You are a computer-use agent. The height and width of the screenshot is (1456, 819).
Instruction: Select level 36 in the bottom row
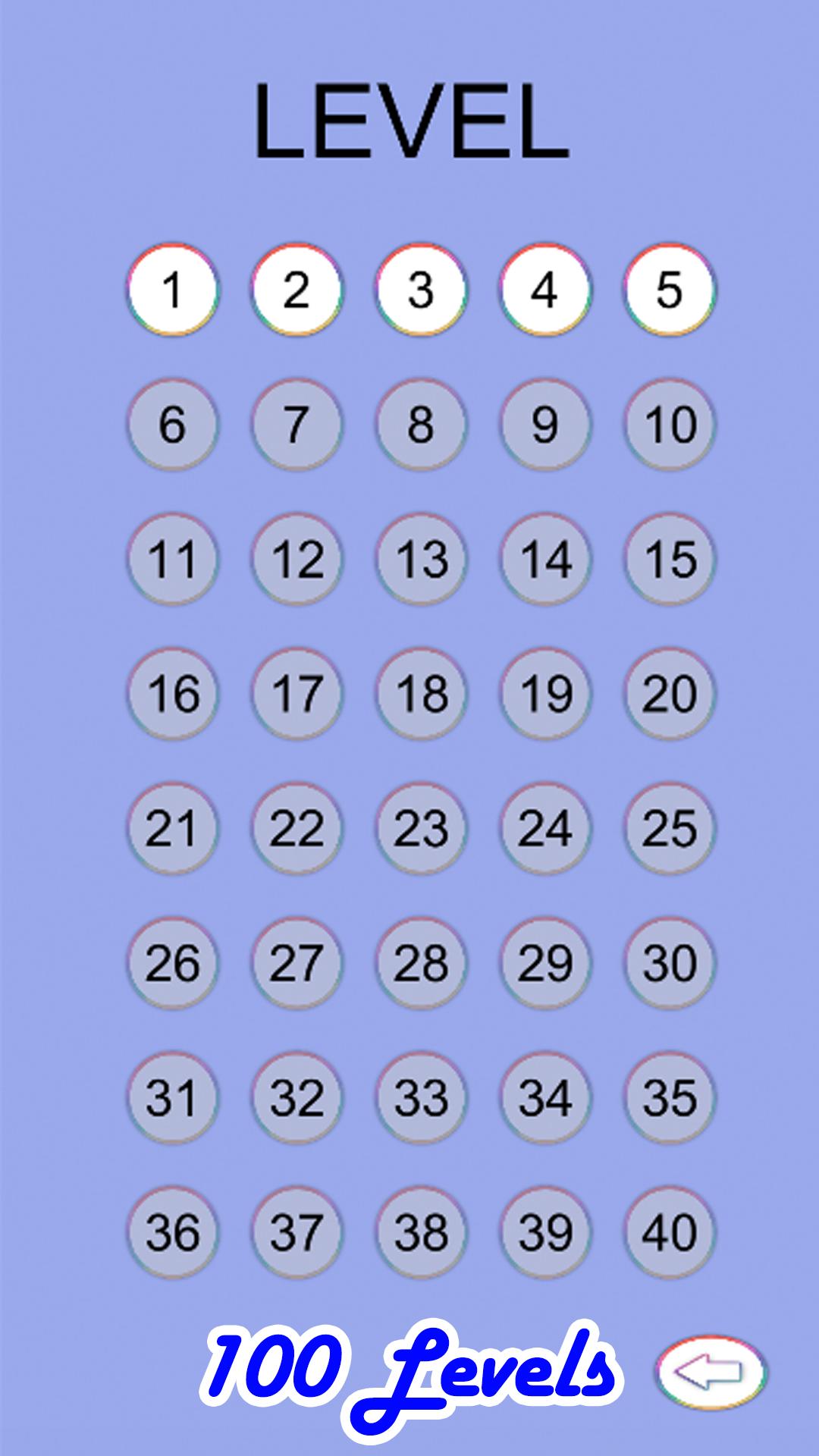pos(173,1232)
